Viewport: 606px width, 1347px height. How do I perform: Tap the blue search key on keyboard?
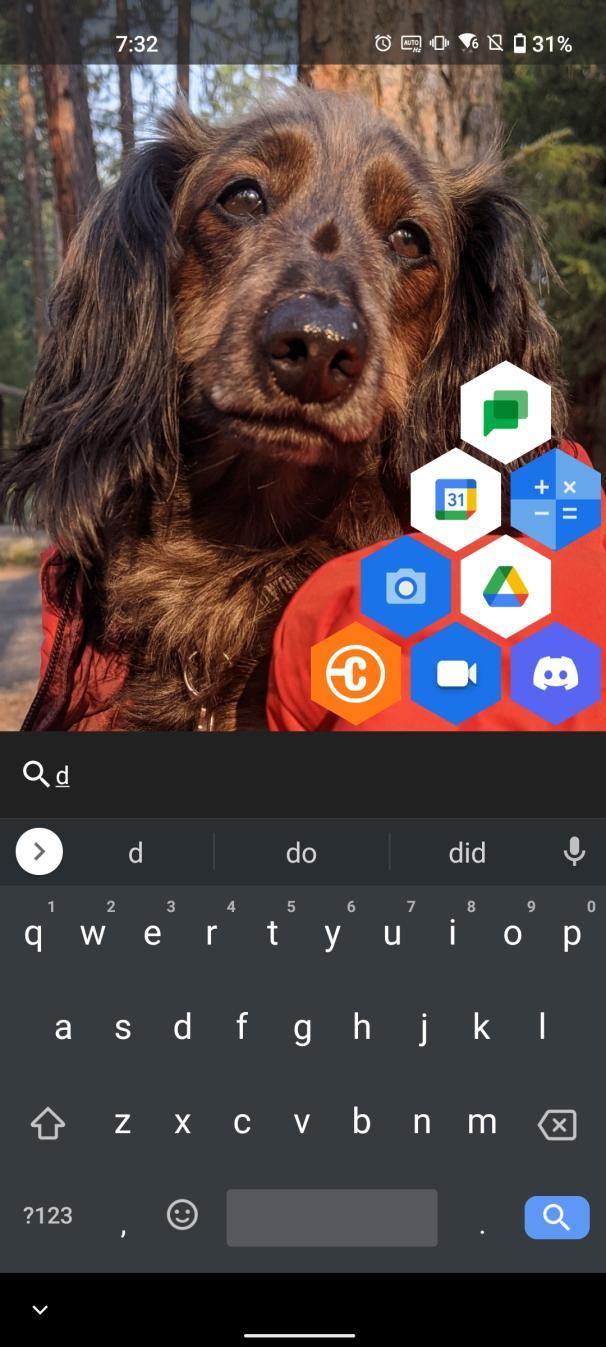[557, 1217]
